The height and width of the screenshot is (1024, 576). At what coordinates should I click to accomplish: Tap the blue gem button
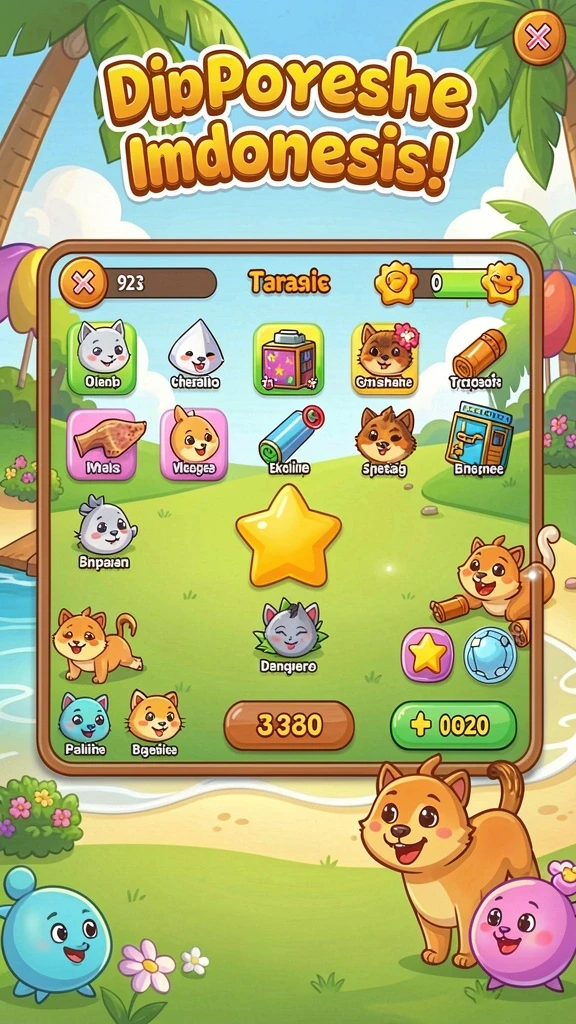click(x=490, y=655)
